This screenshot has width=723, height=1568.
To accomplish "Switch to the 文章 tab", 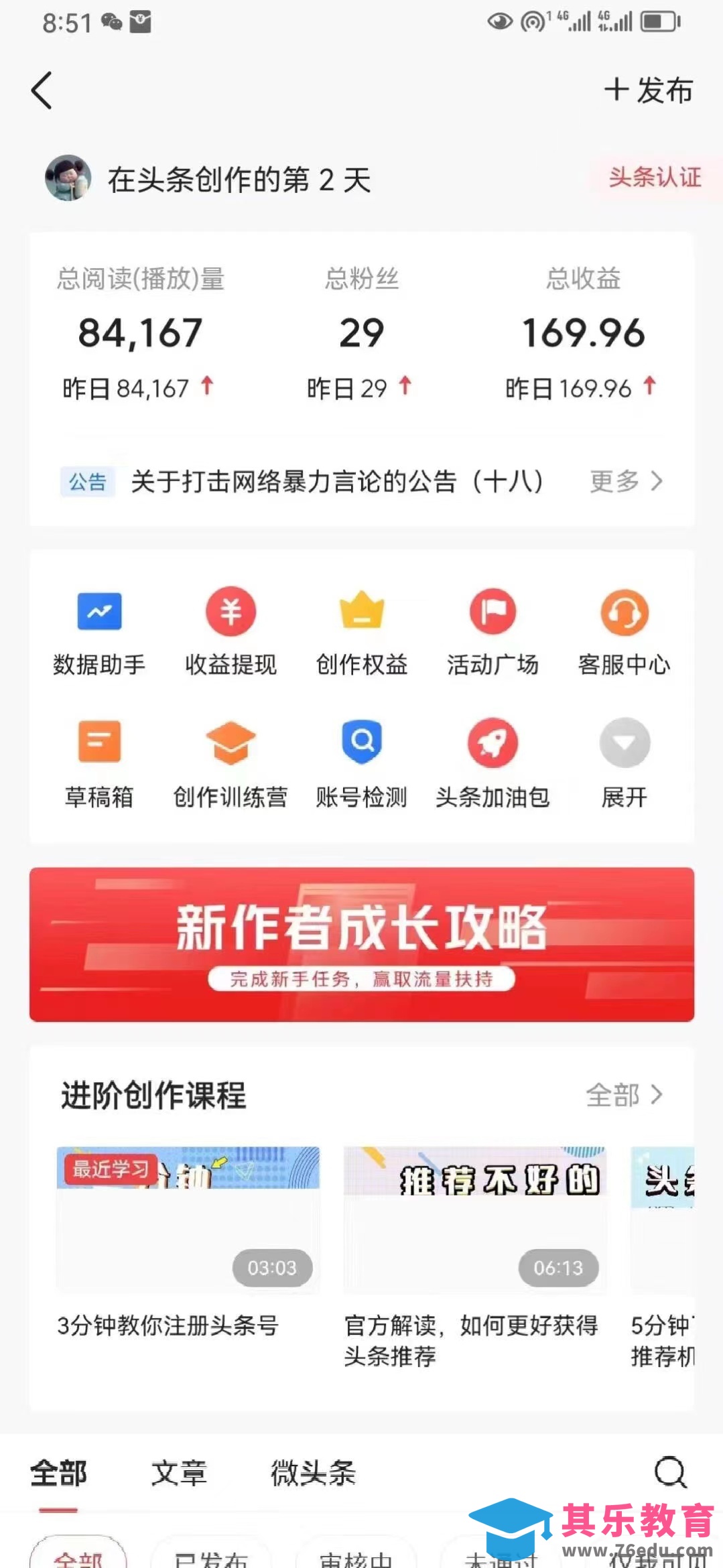I will 179,1474.
